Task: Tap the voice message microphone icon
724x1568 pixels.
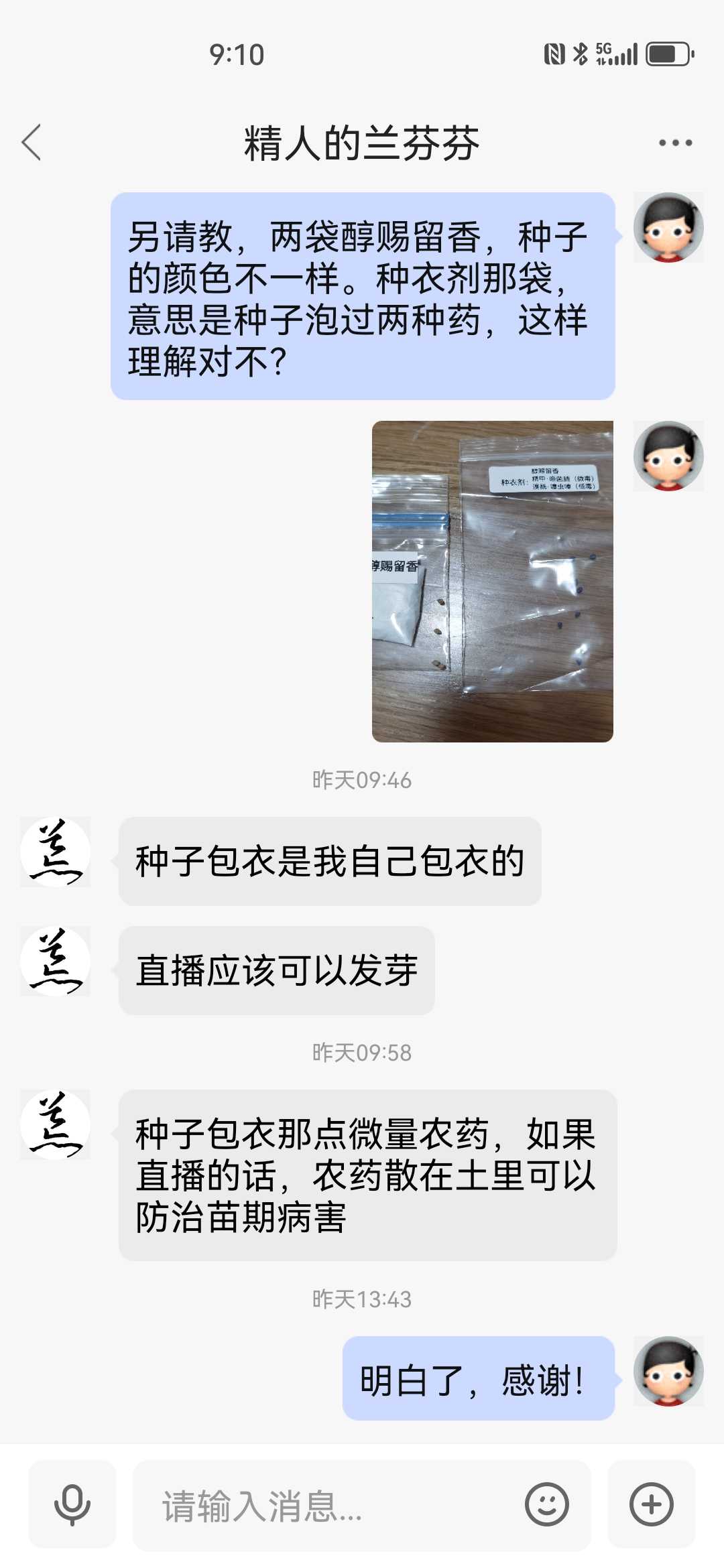Action: click(72, 1505)
